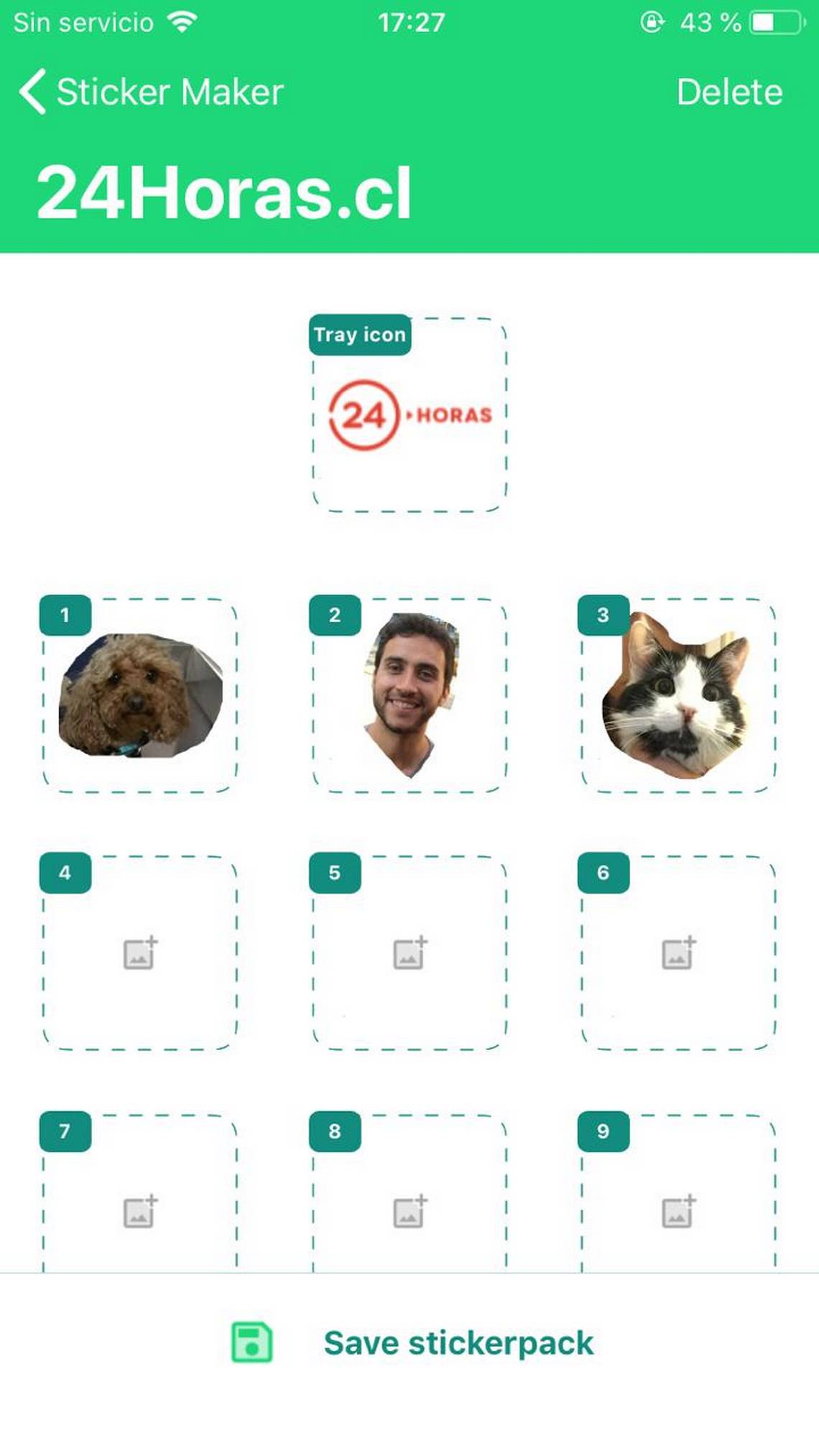Image resolution: width=819 pixels, height=1456 pixels.
Task: Add an image to empty slot 6
Action: click(678, 953)
